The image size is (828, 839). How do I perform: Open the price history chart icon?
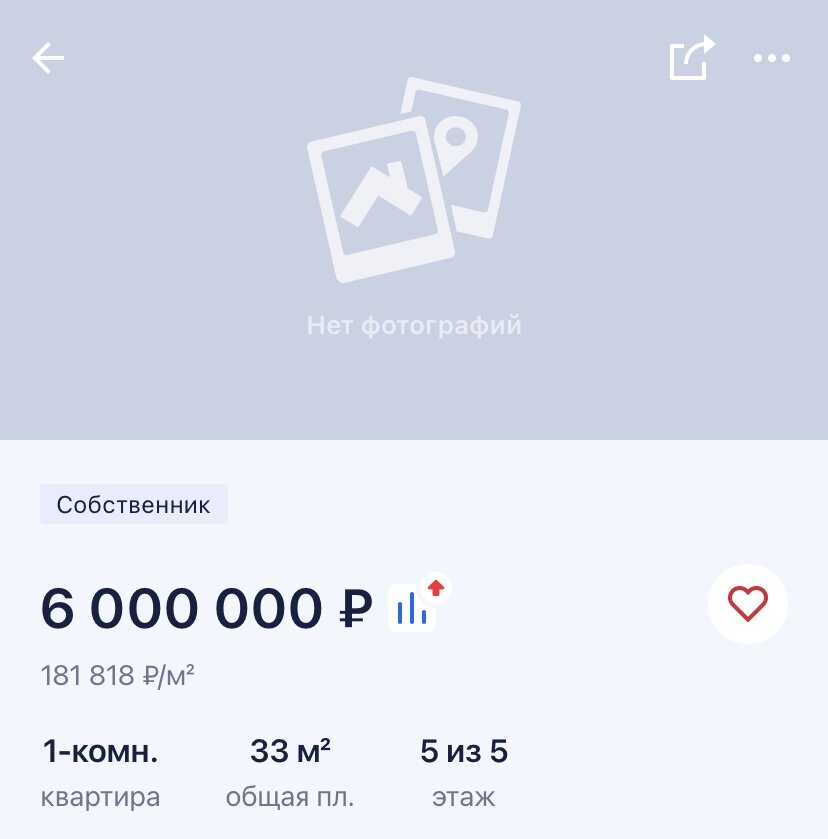[x=414, y=606]
